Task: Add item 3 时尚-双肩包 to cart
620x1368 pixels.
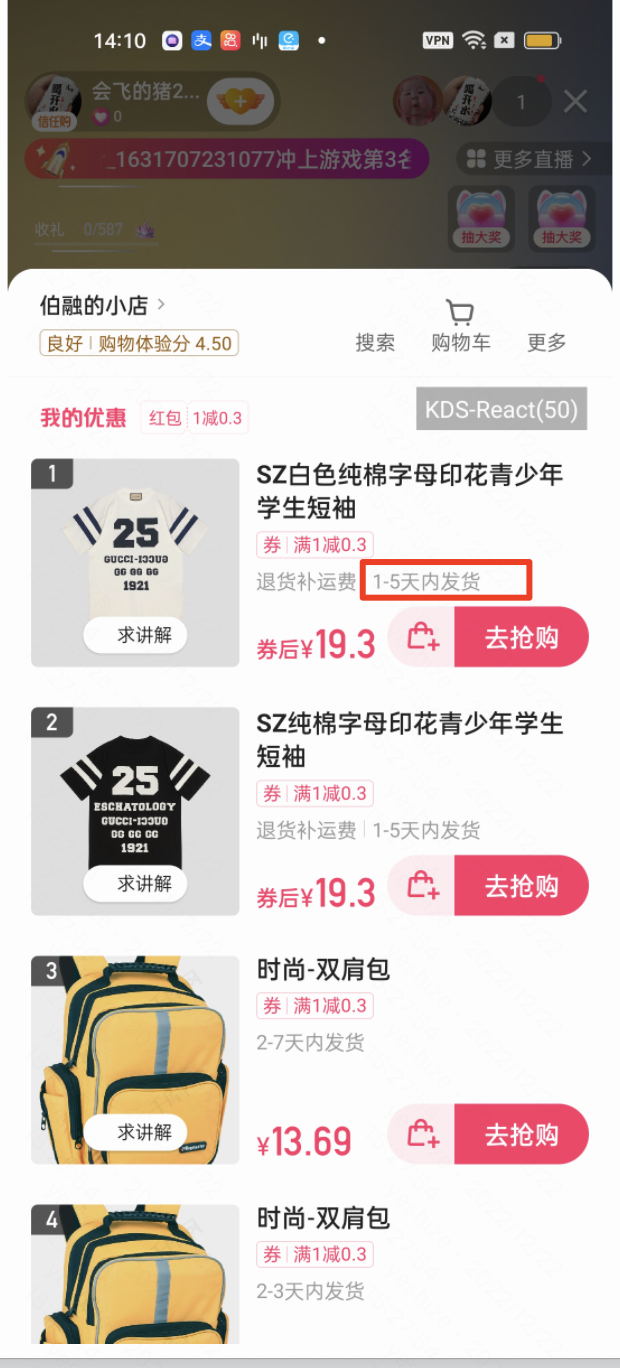Action: click(421, 1134)
